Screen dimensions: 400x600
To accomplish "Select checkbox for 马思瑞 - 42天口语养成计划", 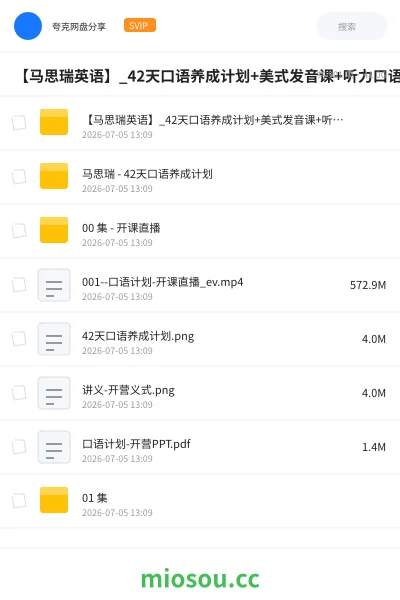I will pos(19,177).
